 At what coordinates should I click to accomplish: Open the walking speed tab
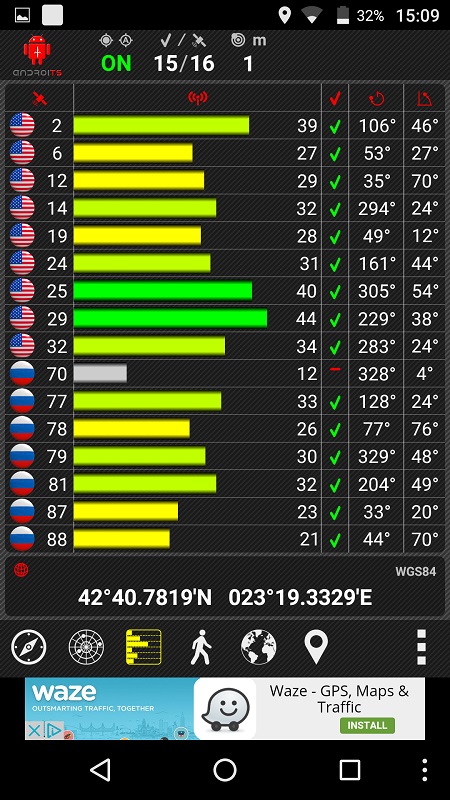click(x=201, y=647)
